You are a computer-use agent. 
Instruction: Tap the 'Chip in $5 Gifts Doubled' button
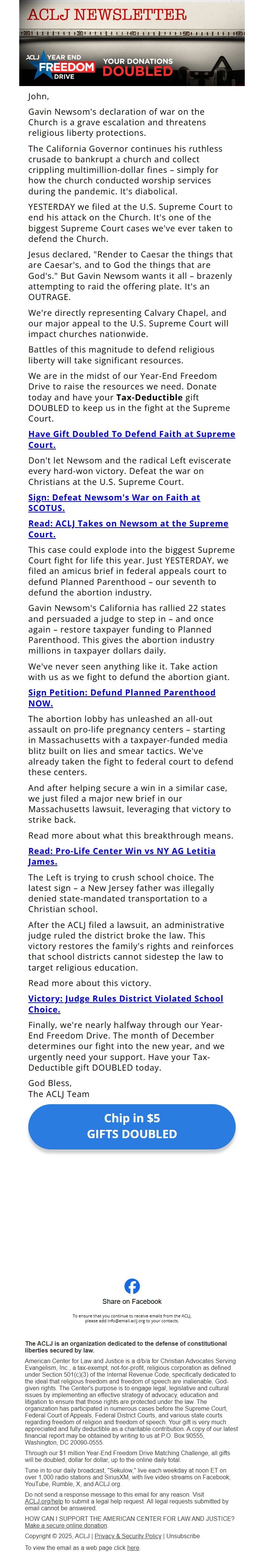point(132,1125)
